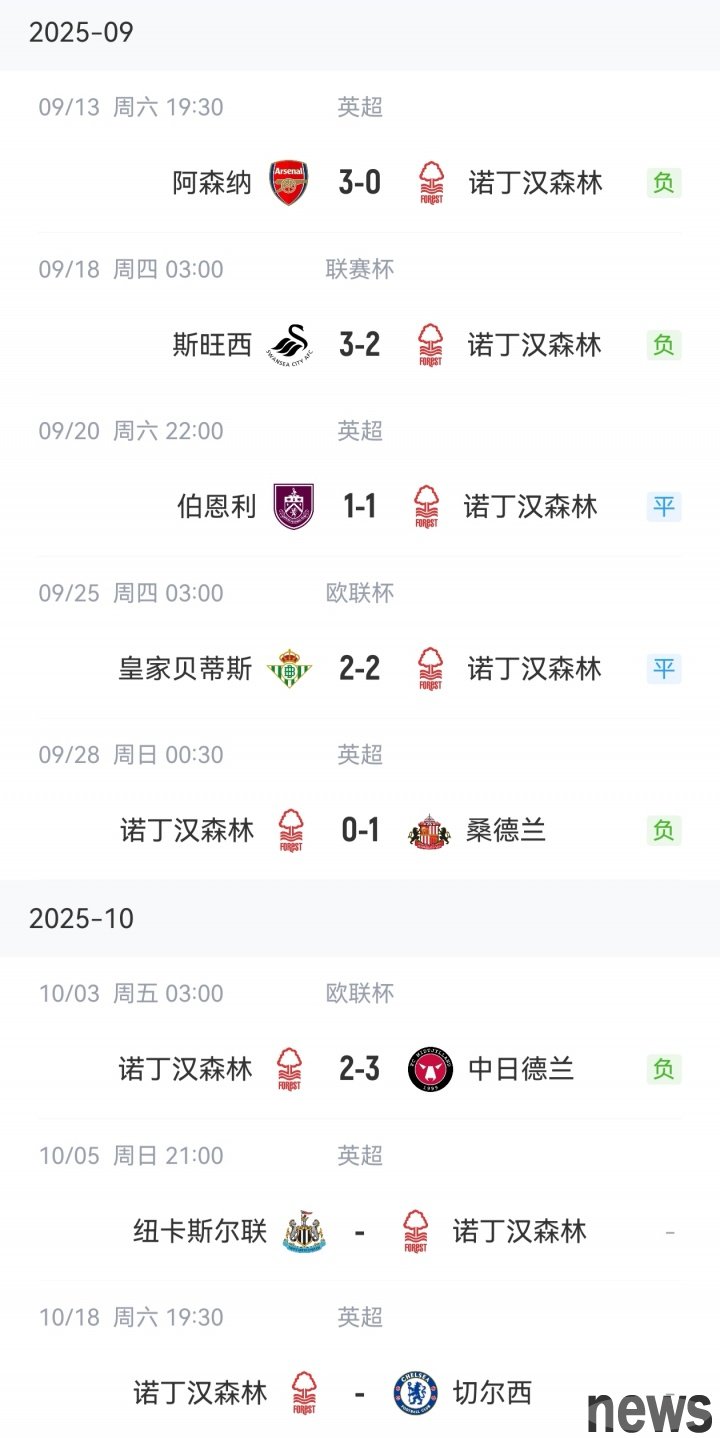Viewport: 720px width, 1438px height.
Task: Open the upcoming Newcastle United fixture
Action: [360, 1231]
